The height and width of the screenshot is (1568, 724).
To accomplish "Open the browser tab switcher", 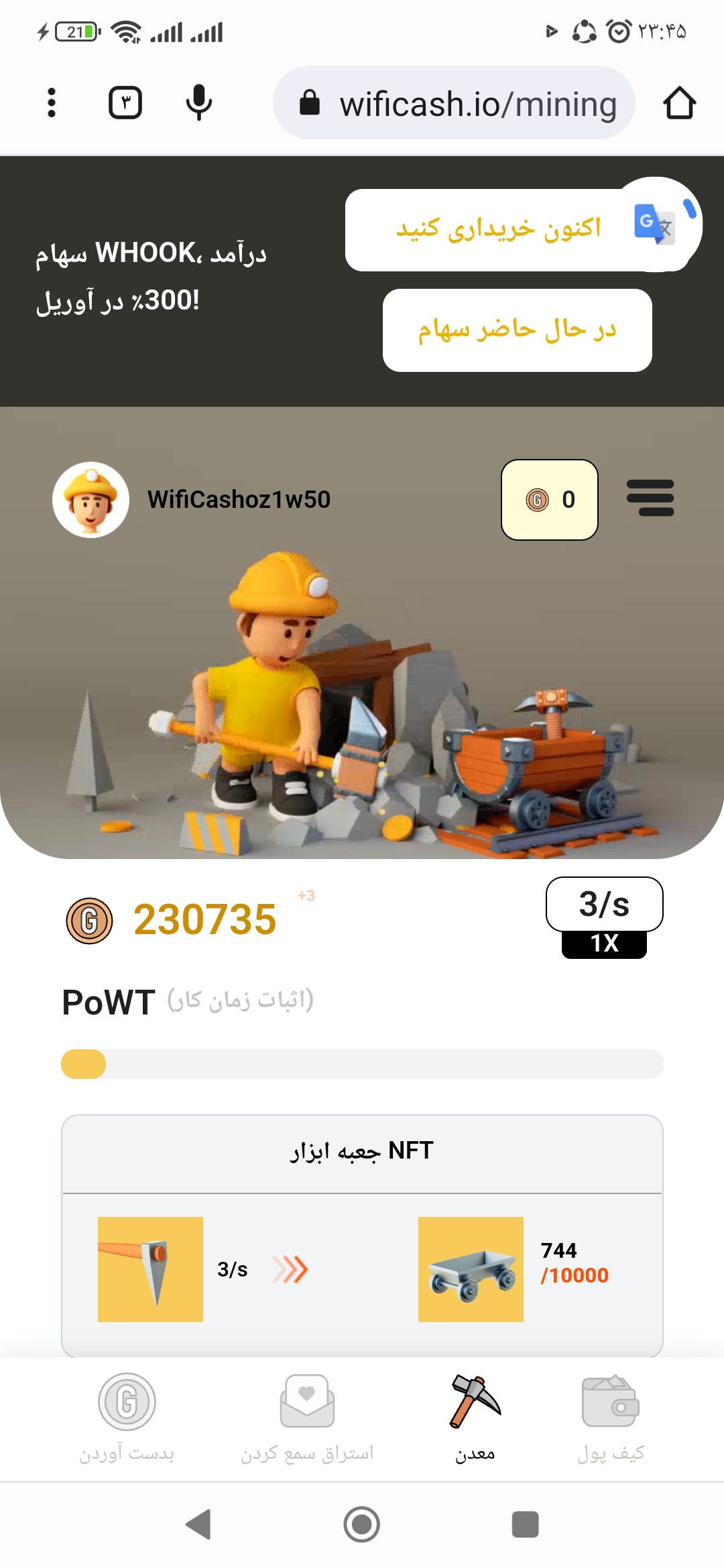I will (x=125, y=103).
